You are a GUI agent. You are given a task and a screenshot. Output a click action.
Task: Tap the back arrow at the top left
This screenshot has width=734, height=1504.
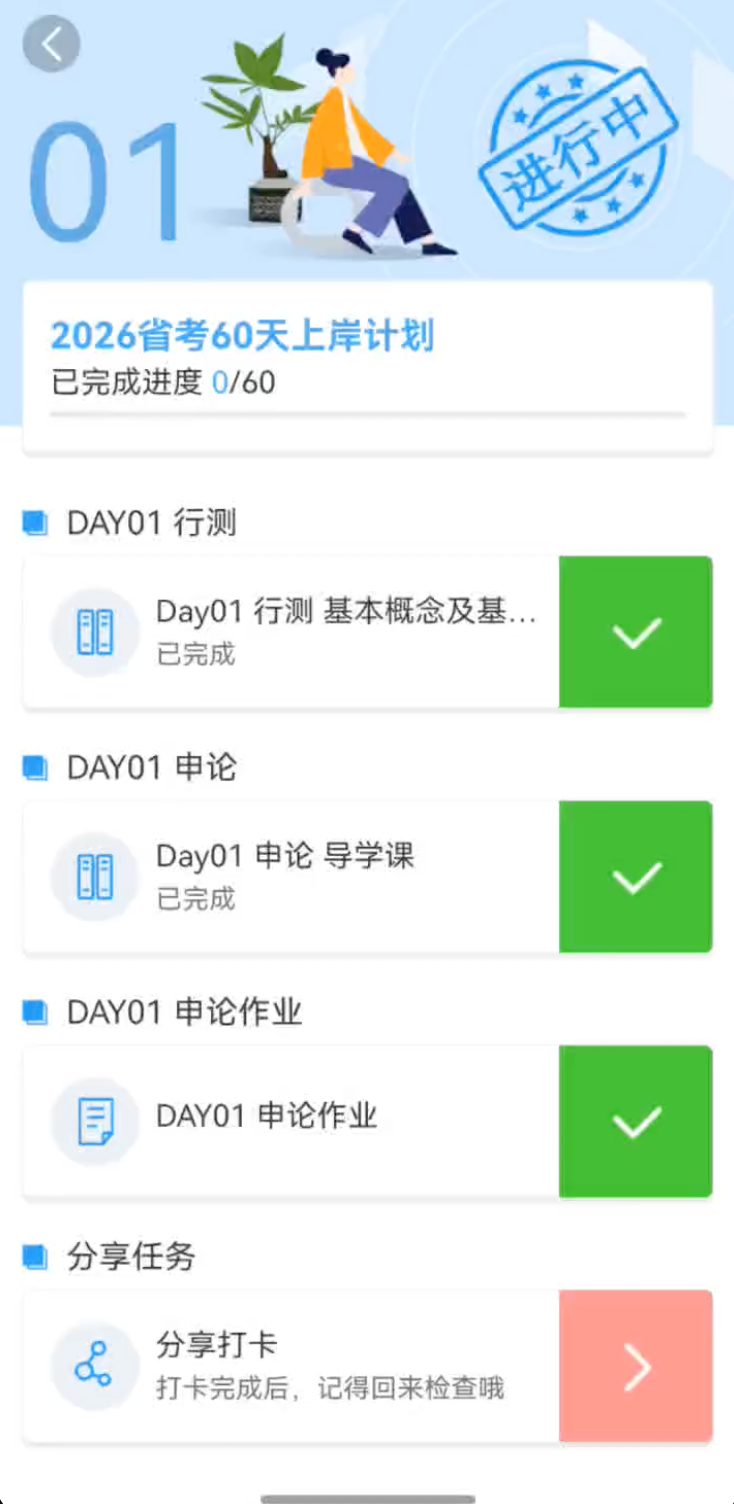(x=51, y=44)
